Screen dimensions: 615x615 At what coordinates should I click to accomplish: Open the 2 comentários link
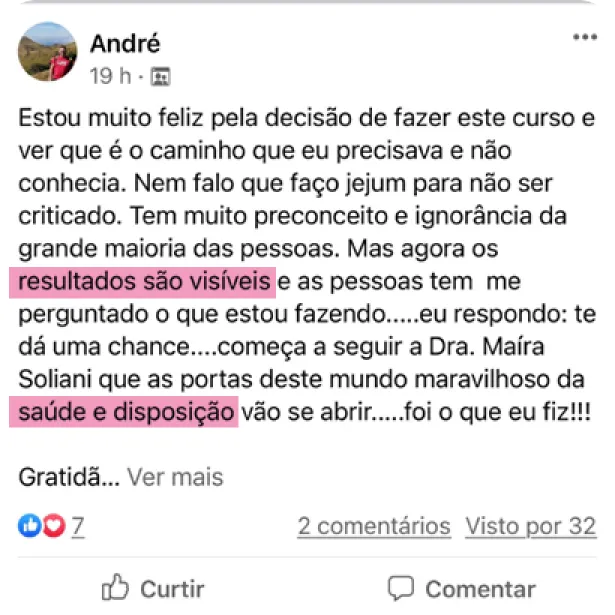(x=373, y=526)
